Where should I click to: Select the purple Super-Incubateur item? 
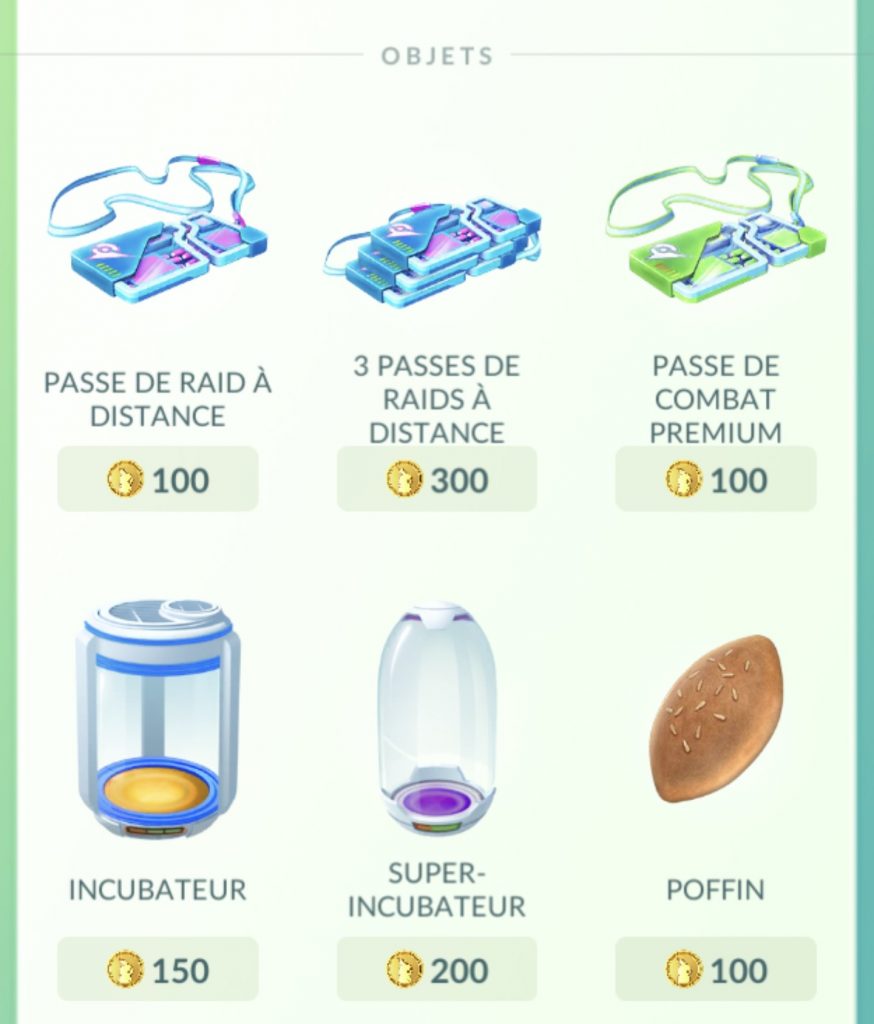[x=436, y=715]
